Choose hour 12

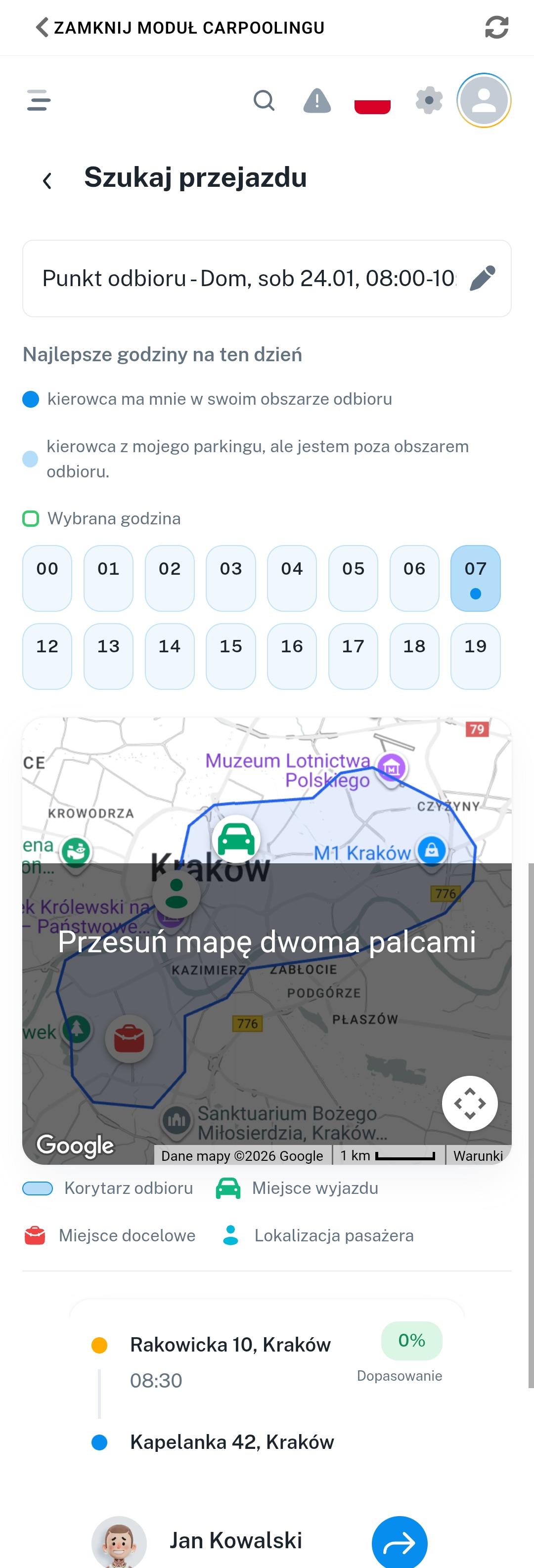(47, 656)
